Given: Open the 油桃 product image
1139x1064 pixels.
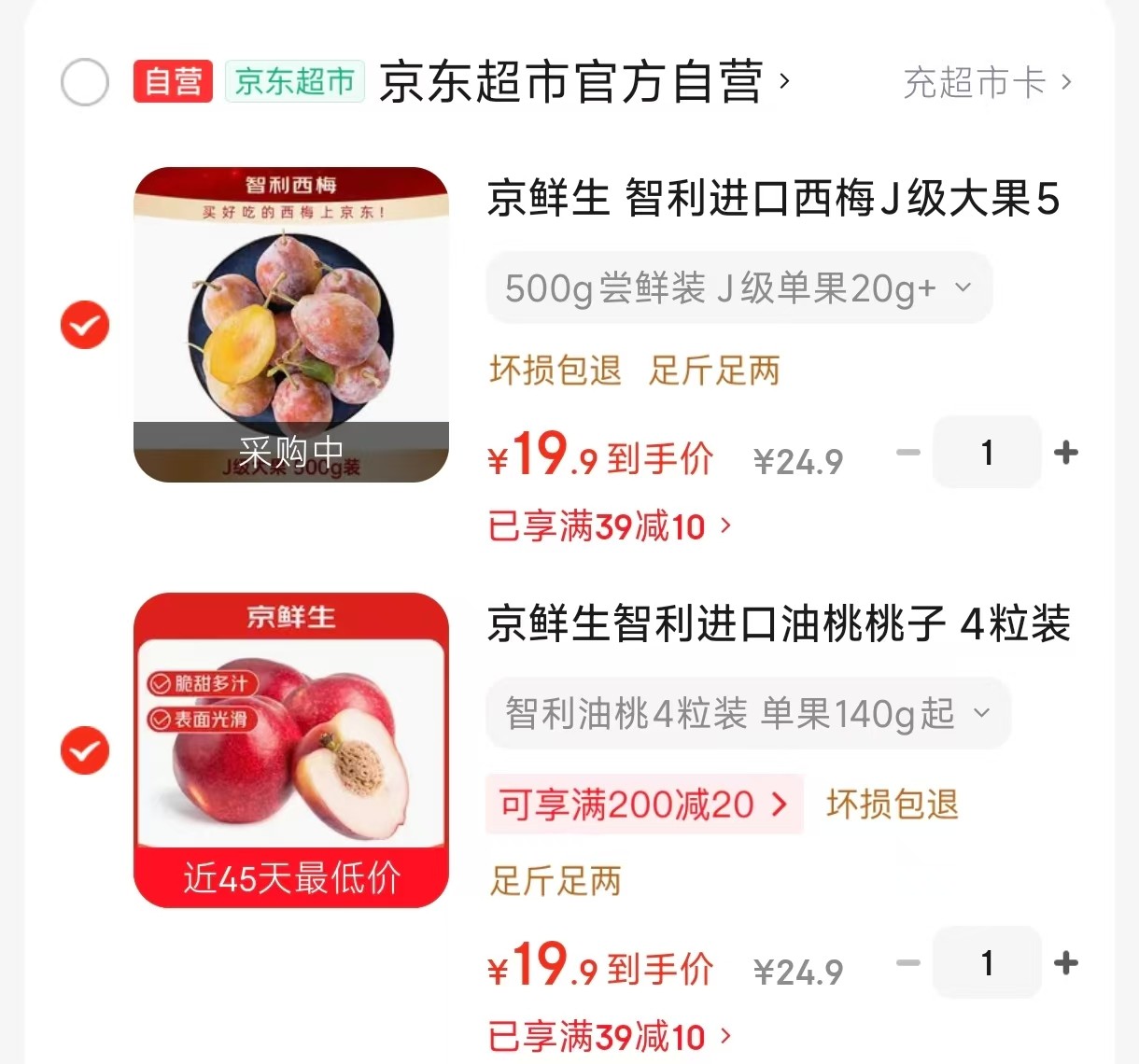Looking at the screenshot, I should point(291,750).
